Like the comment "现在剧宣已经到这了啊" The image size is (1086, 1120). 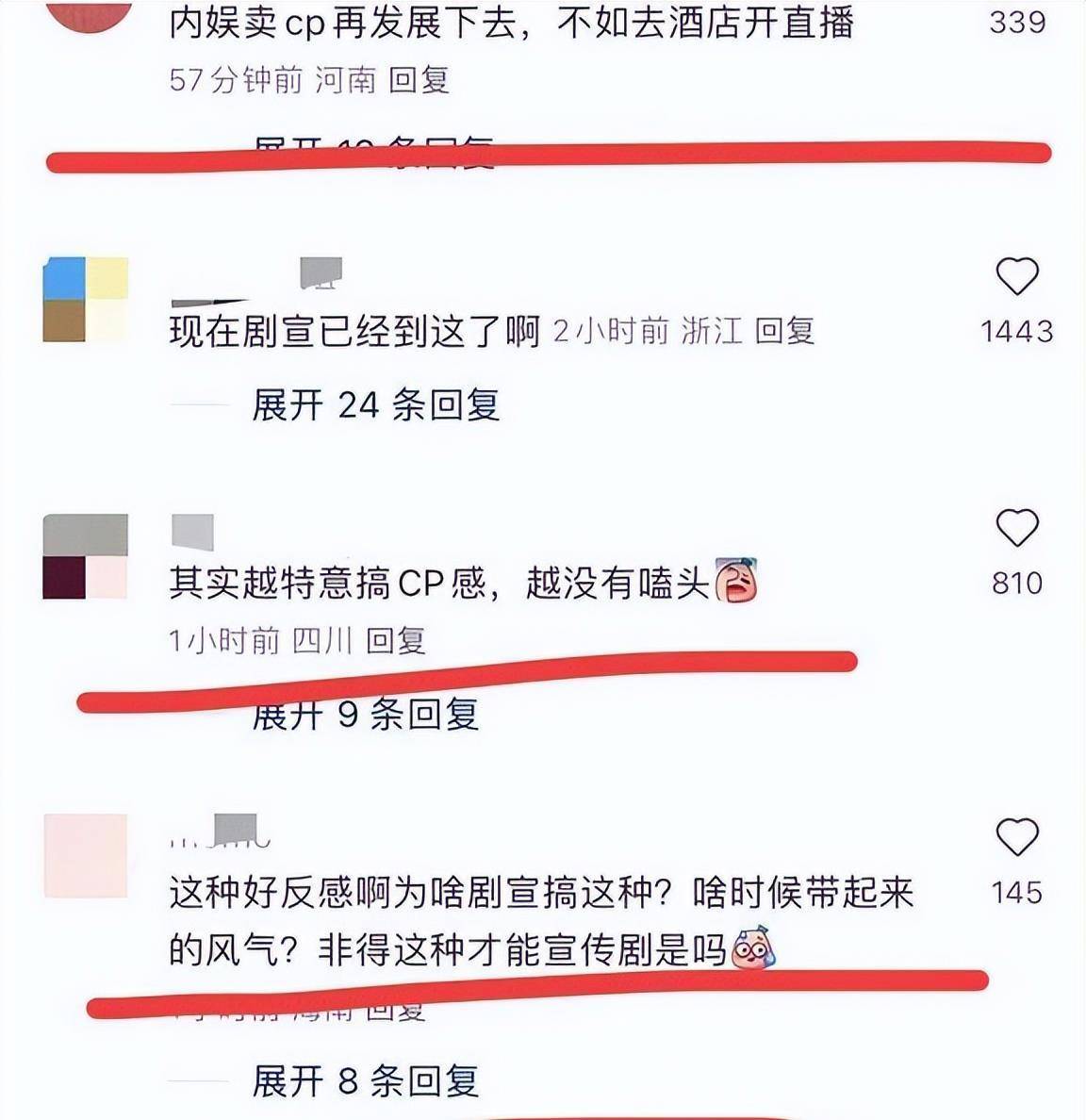point(1016,277)
